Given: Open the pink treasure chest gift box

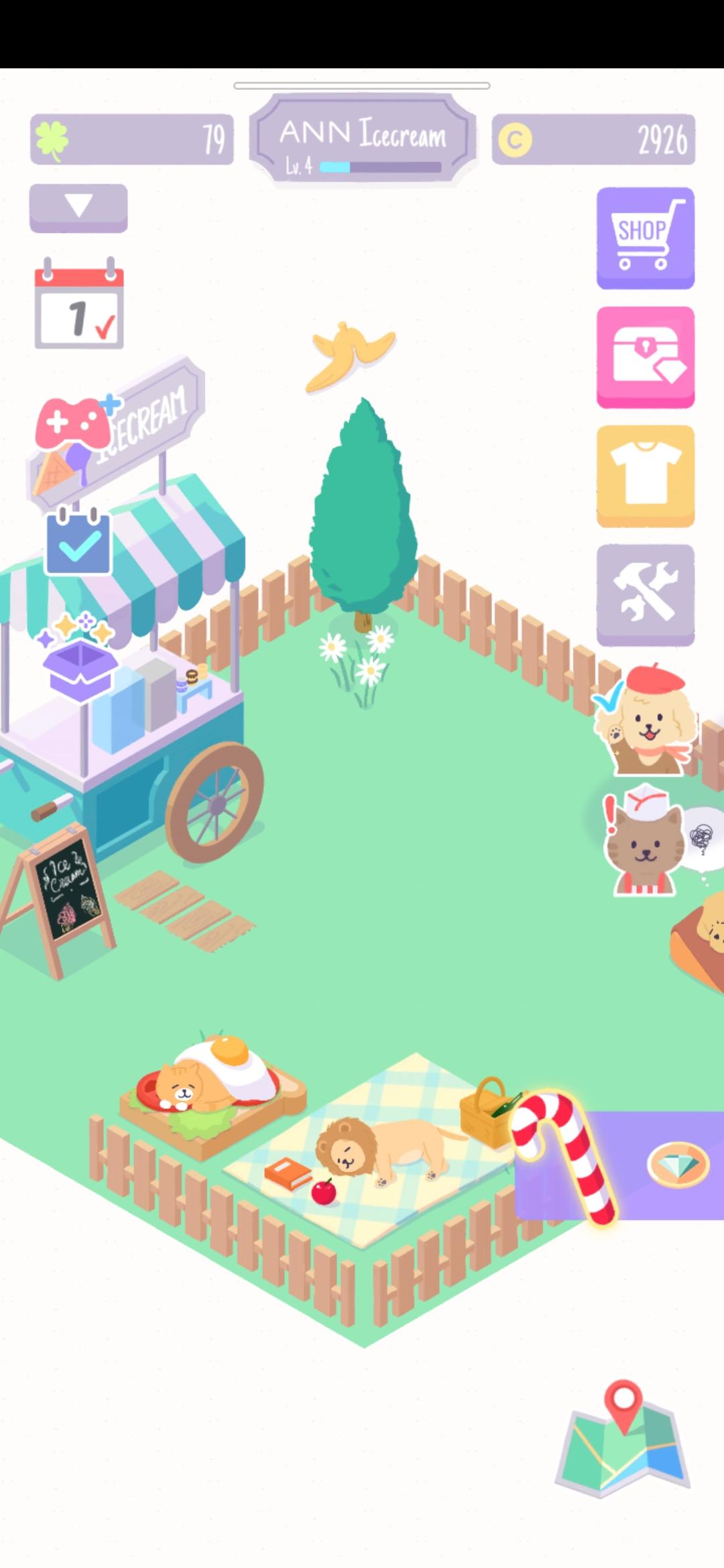Looking at the screenshot, I should (645, 356).
